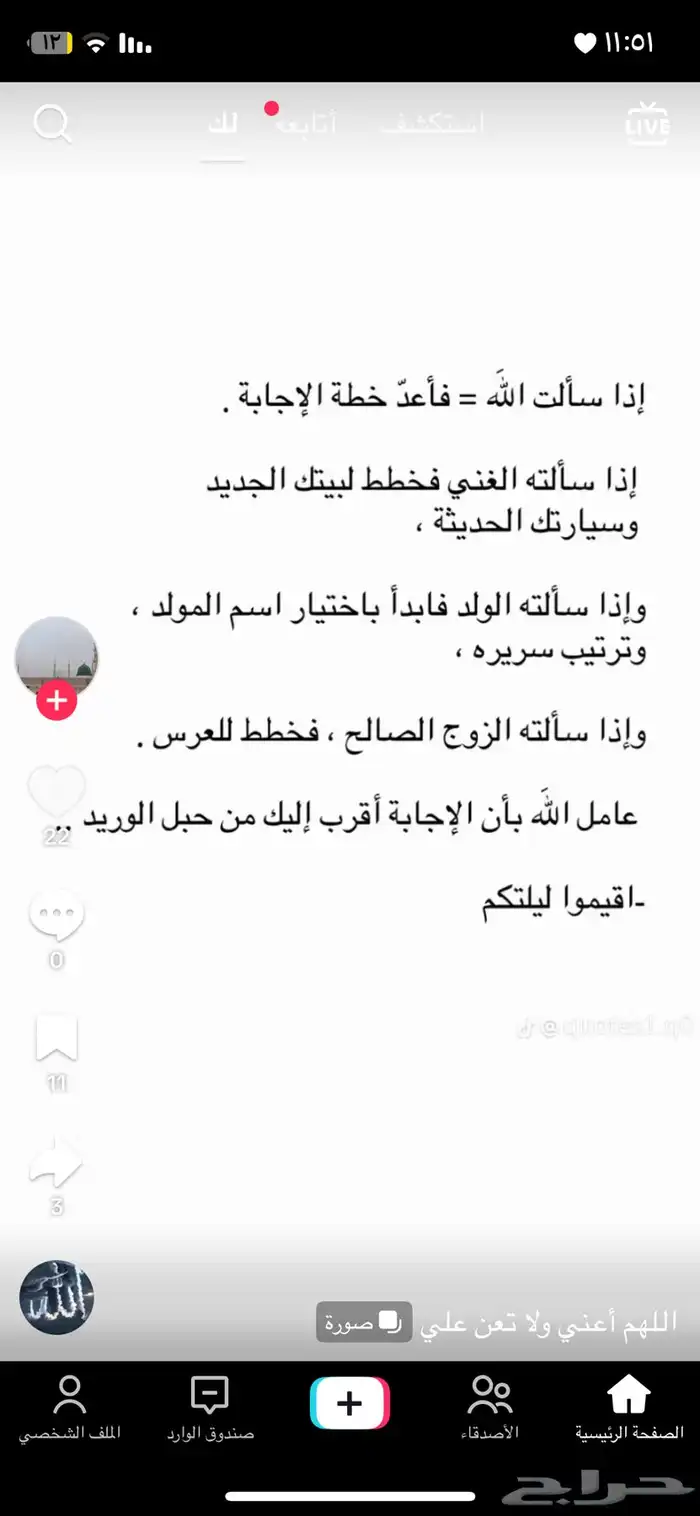The width and height of the screenshot is (700, 1516).
Task: Switch to the استكشف tab
Action: point(432,125)
